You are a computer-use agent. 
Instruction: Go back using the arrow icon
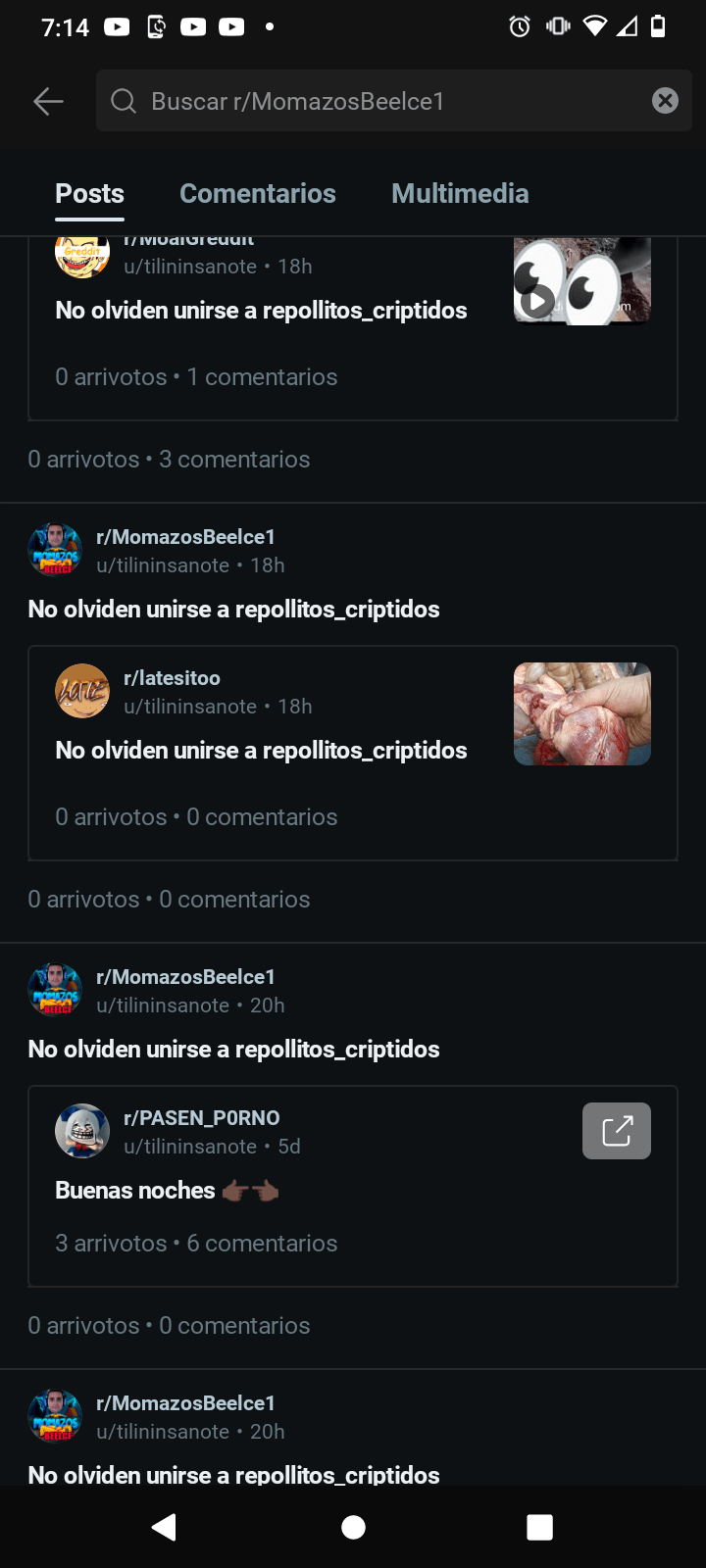point(48,101)
